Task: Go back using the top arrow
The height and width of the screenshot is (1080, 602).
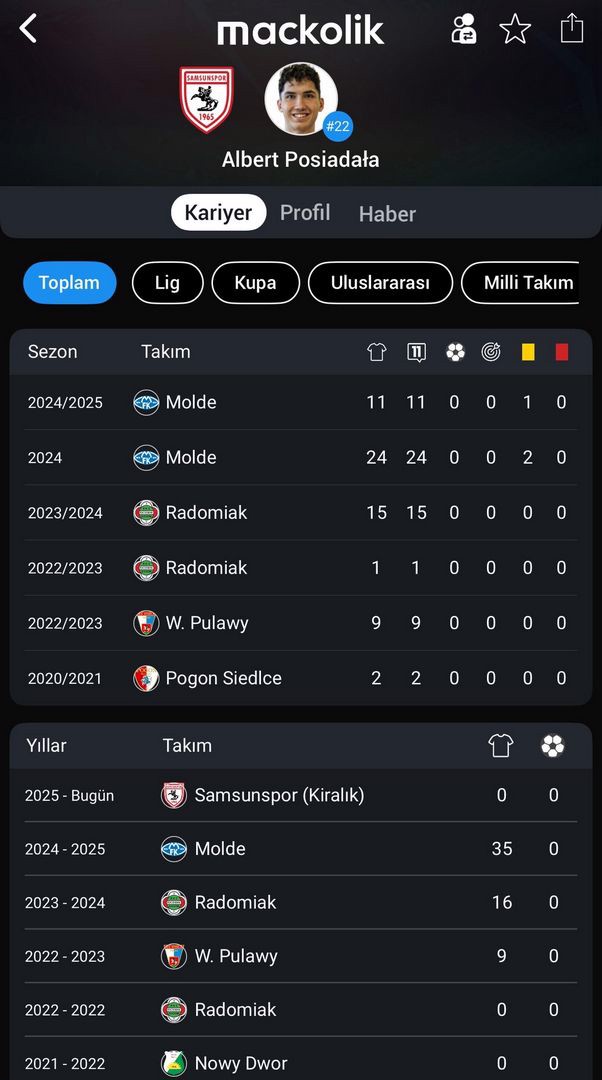Action: pyautogui.click(x=28, y=29)
